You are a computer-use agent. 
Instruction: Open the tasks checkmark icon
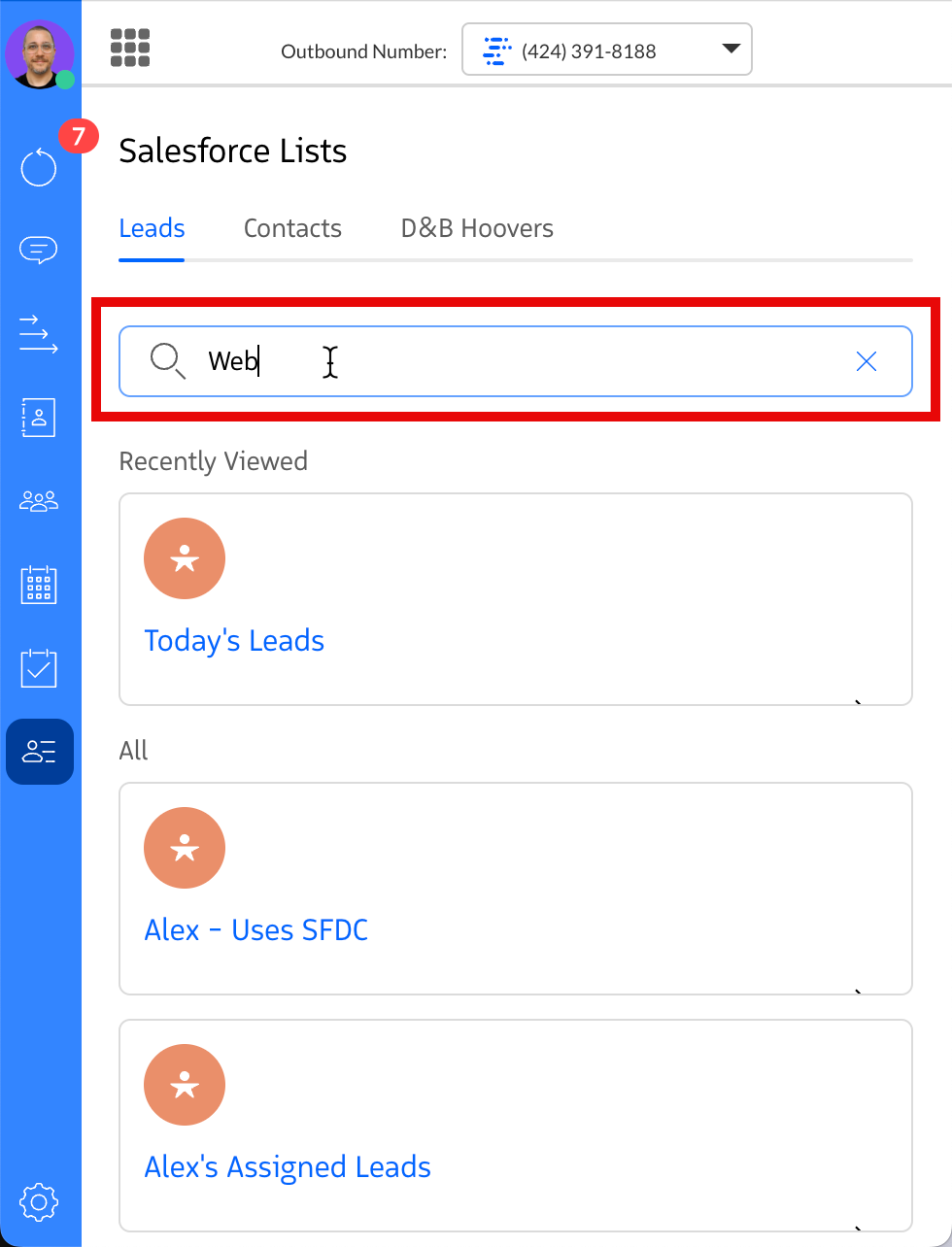pyautogui.click(x=39, y=668)
